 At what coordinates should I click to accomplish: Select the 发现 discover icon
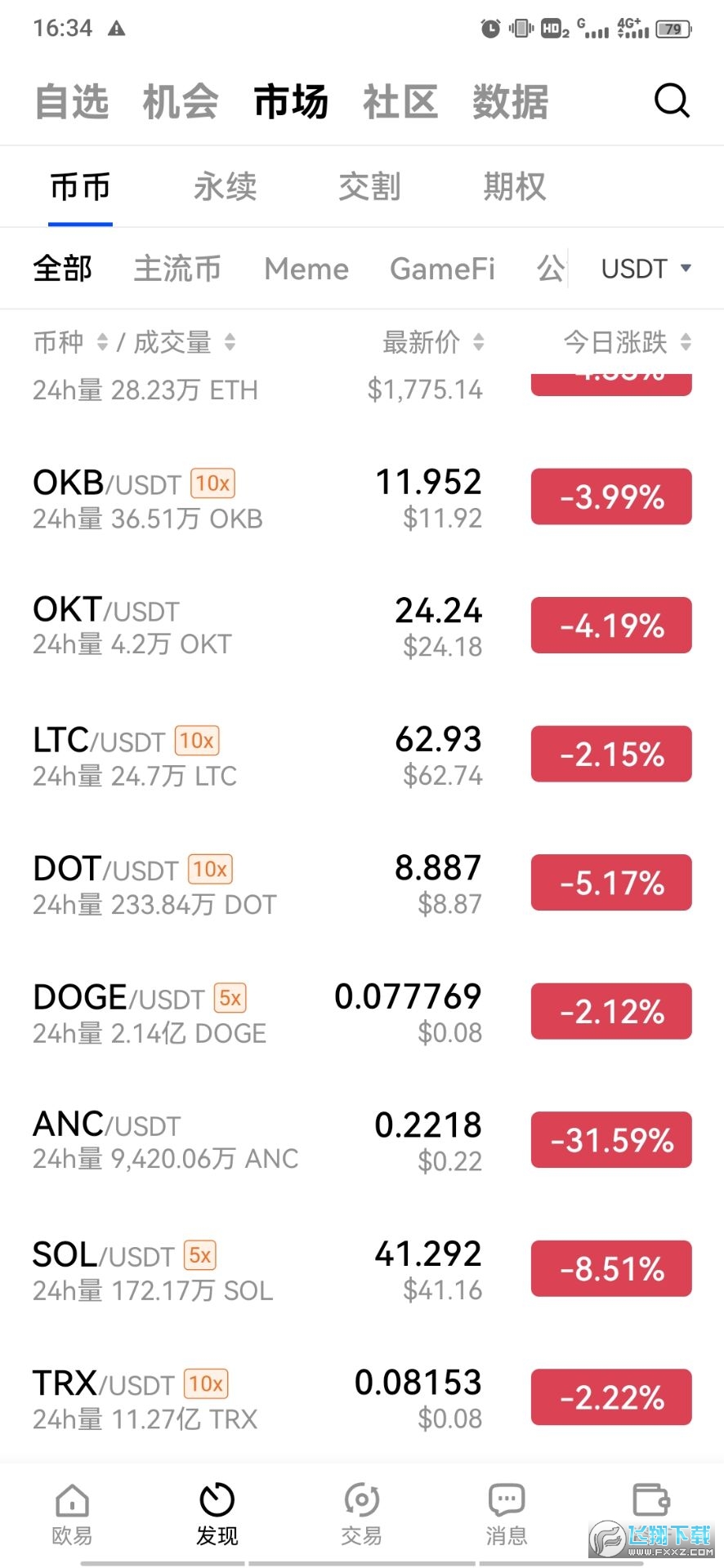click(217, 1509)
